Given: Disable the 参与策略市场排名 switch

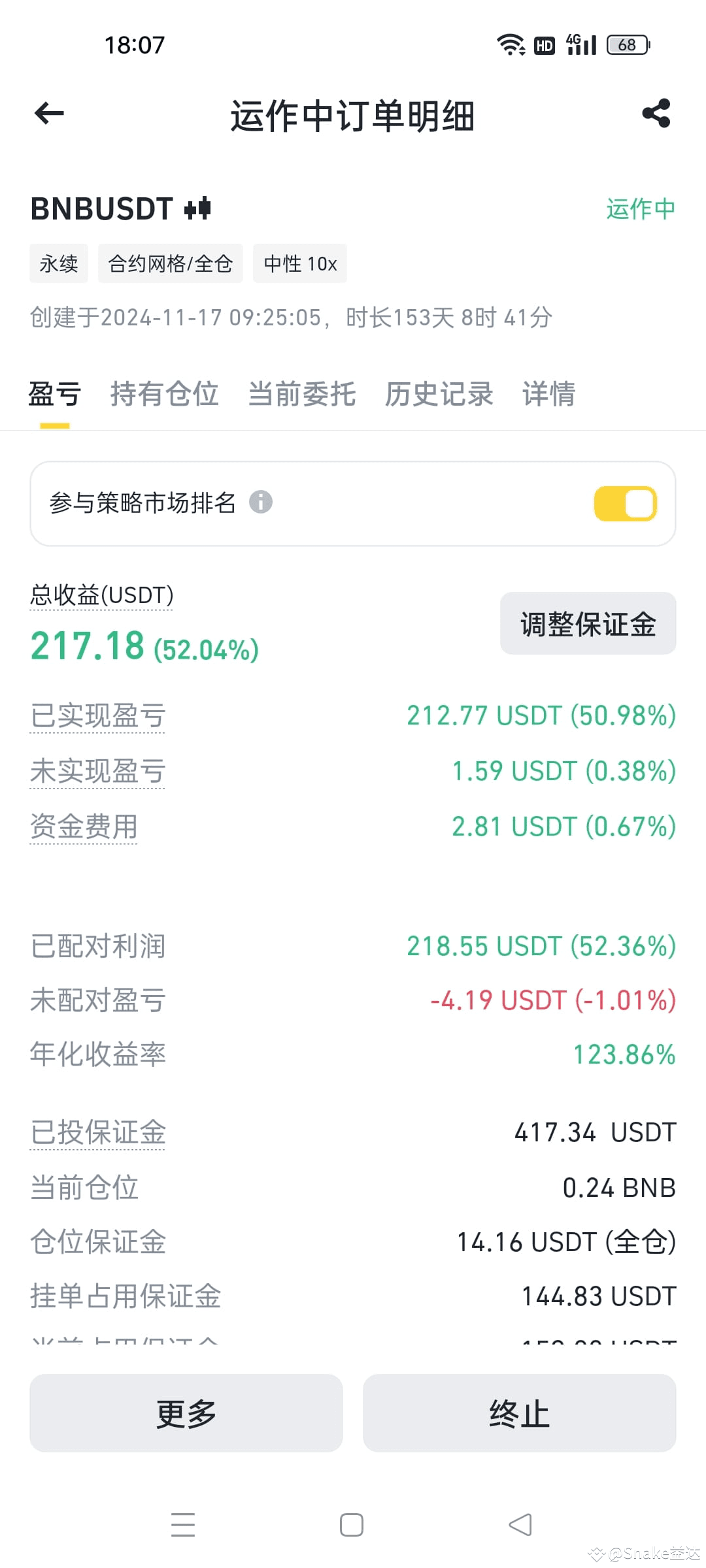Looking at the screenshot, I should 625,504.
